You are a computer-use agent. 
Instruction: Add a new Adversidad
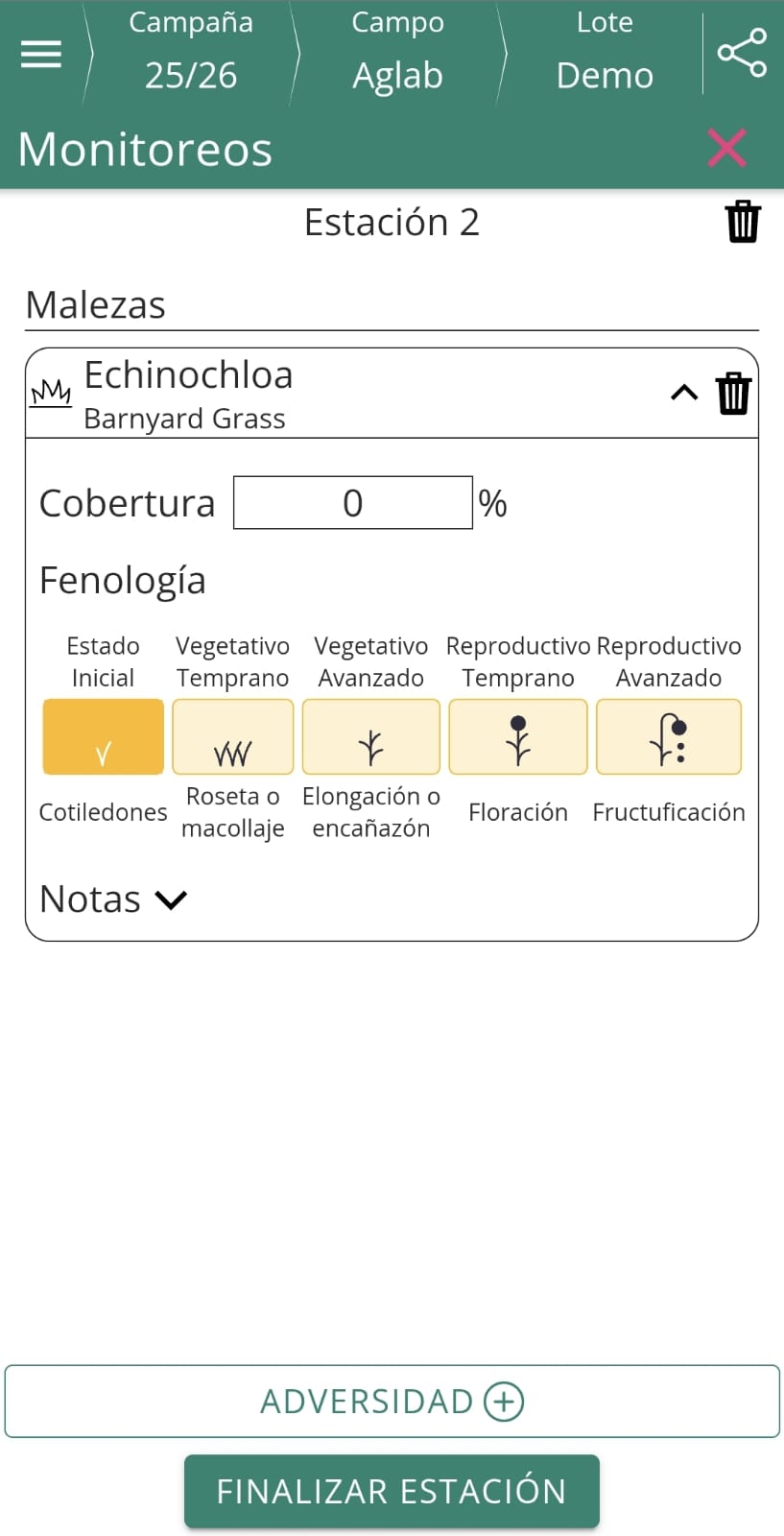pyautogui.click(x=392, y=1402)
